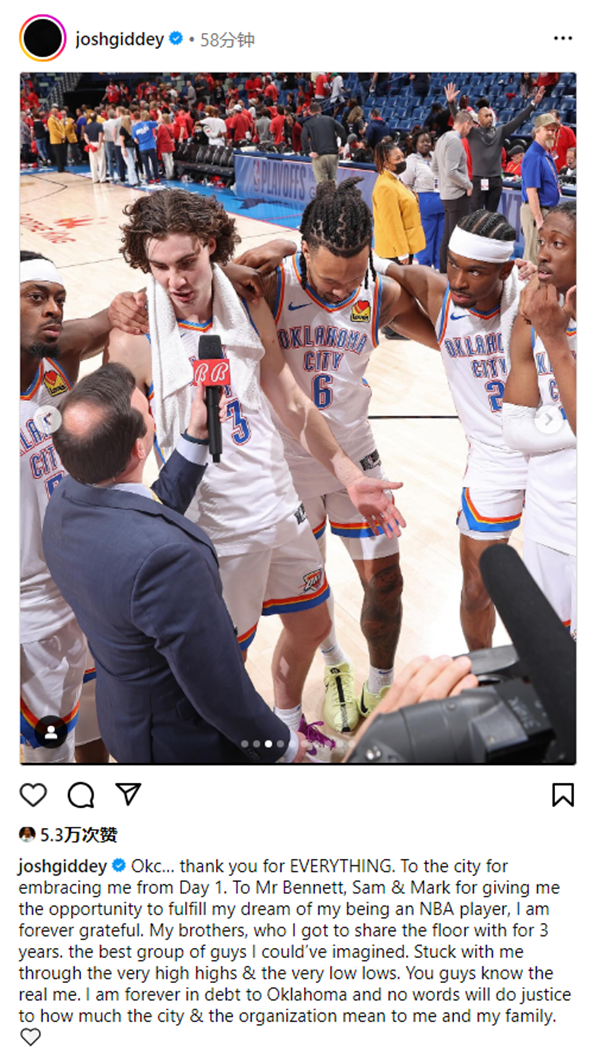View the list of 5.3万 likes
Screen dimensions: 600x1054
79,834
